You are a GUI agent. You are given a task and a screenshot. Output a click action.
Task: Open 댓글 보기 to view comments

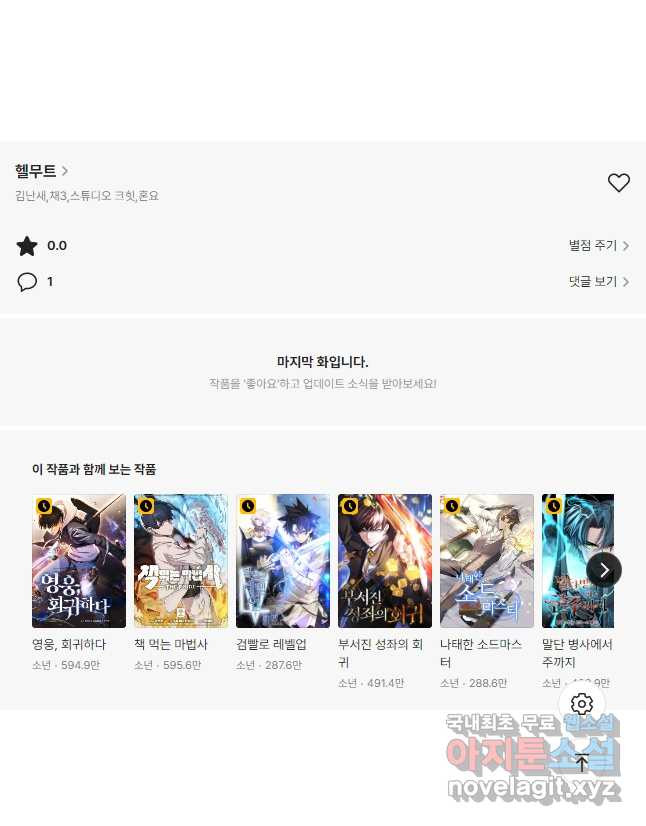click(x=598, y=282)
